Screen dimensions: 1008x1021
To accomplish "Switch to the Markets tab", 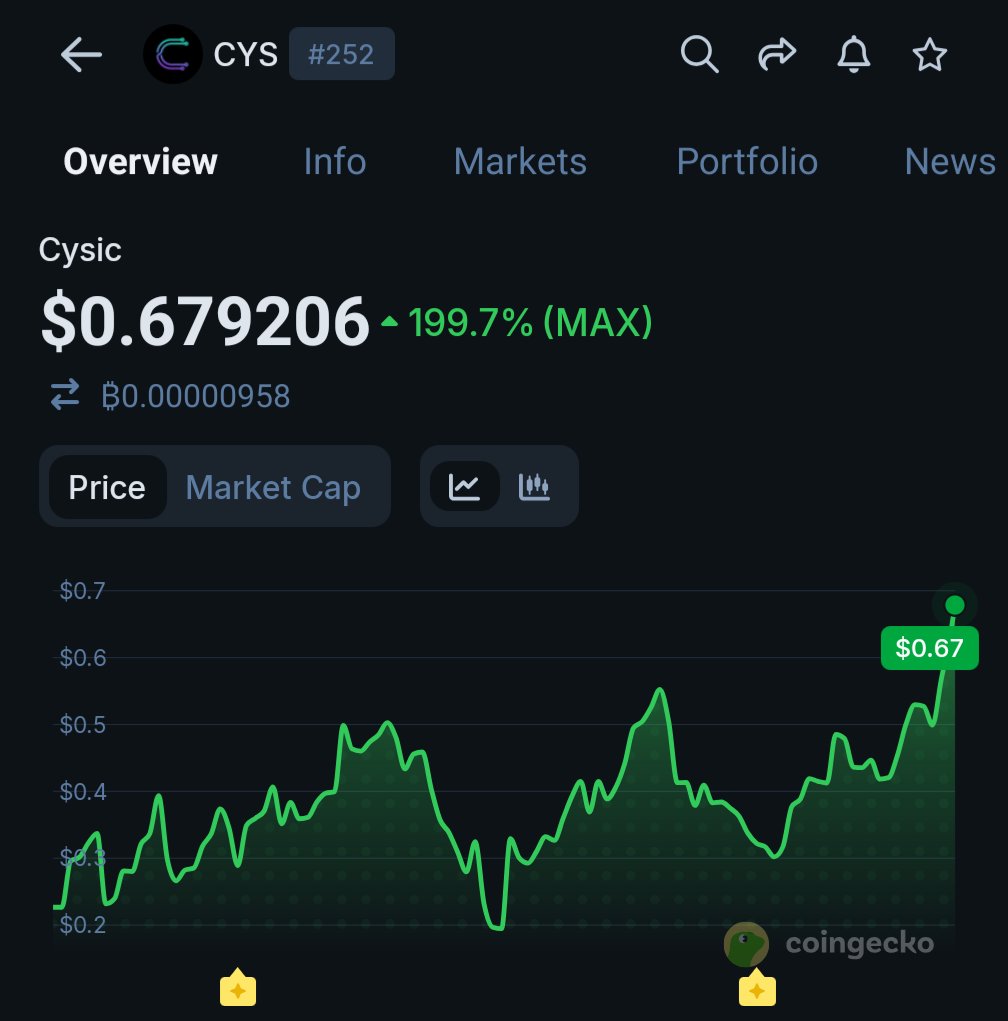I will click(x=520, y=162).
